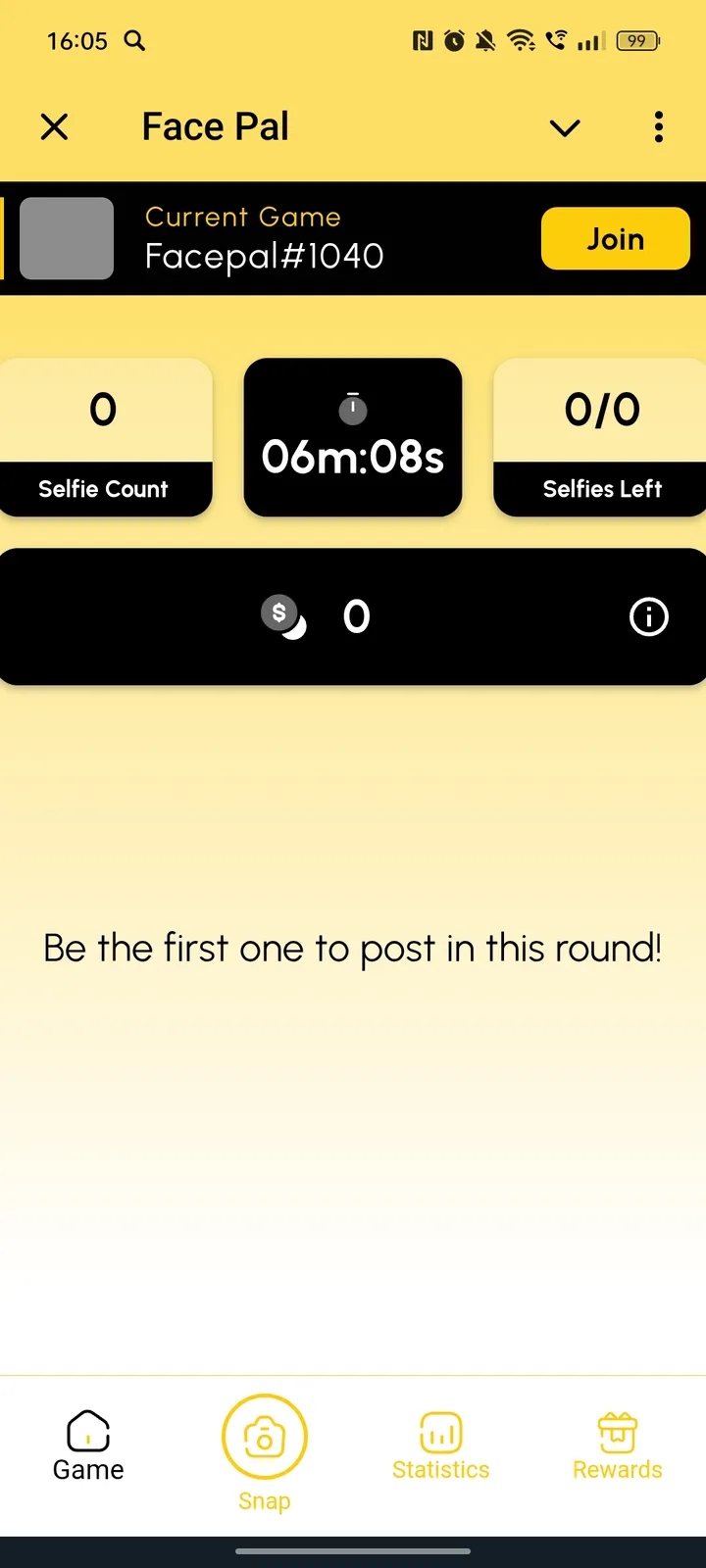Tap the search icon in the status bar
The height and width of the screenshot is (1568, 706).
[134, 41]
